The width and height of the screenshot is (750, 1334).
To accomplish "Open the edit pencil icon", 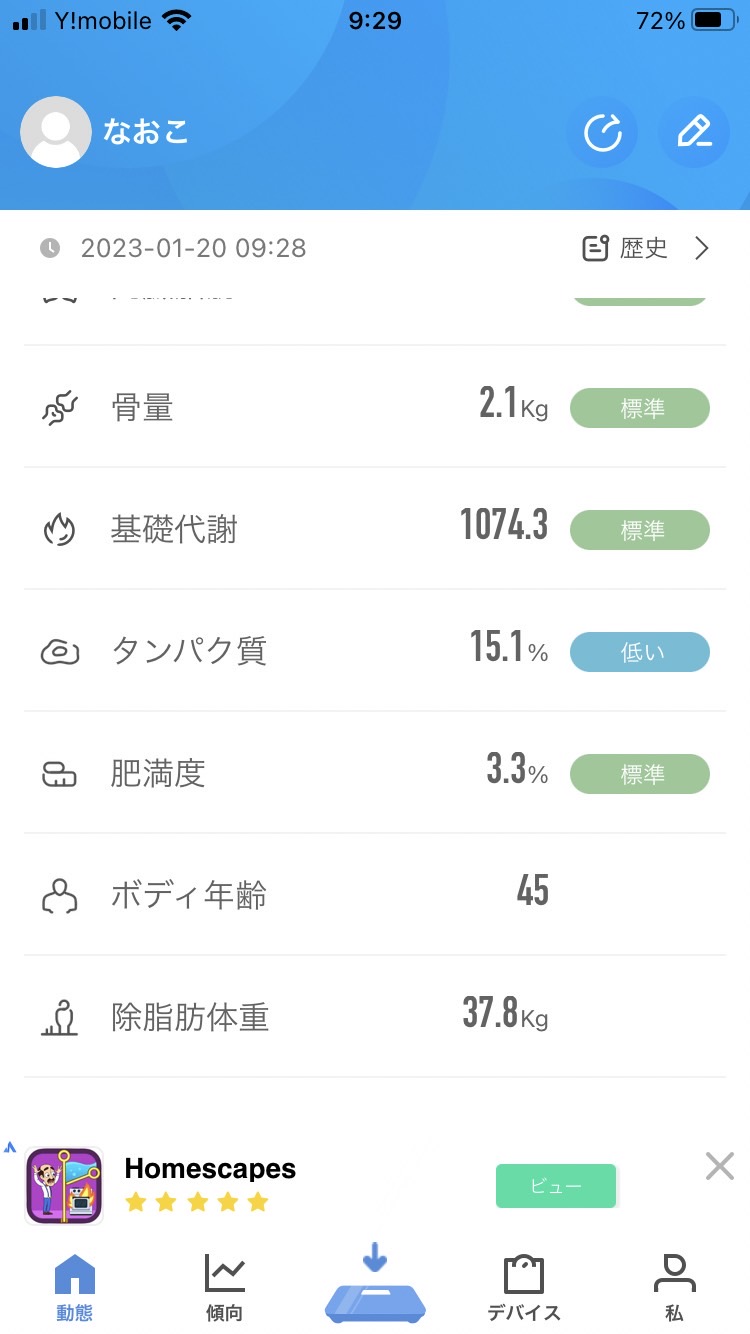I will click(x=694, y=132).
